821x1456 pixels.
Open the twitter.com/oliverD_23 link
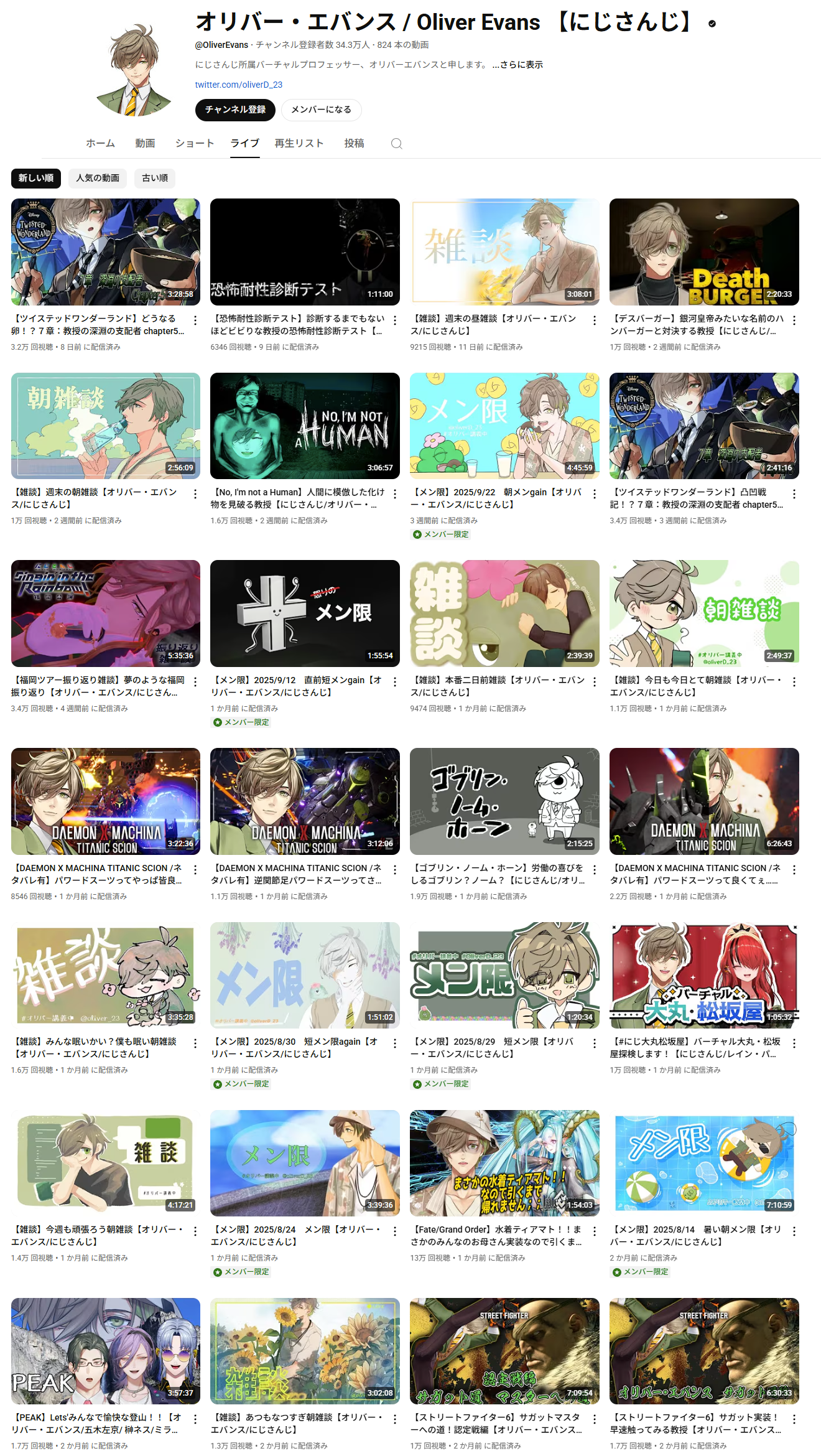click(239, 85)
